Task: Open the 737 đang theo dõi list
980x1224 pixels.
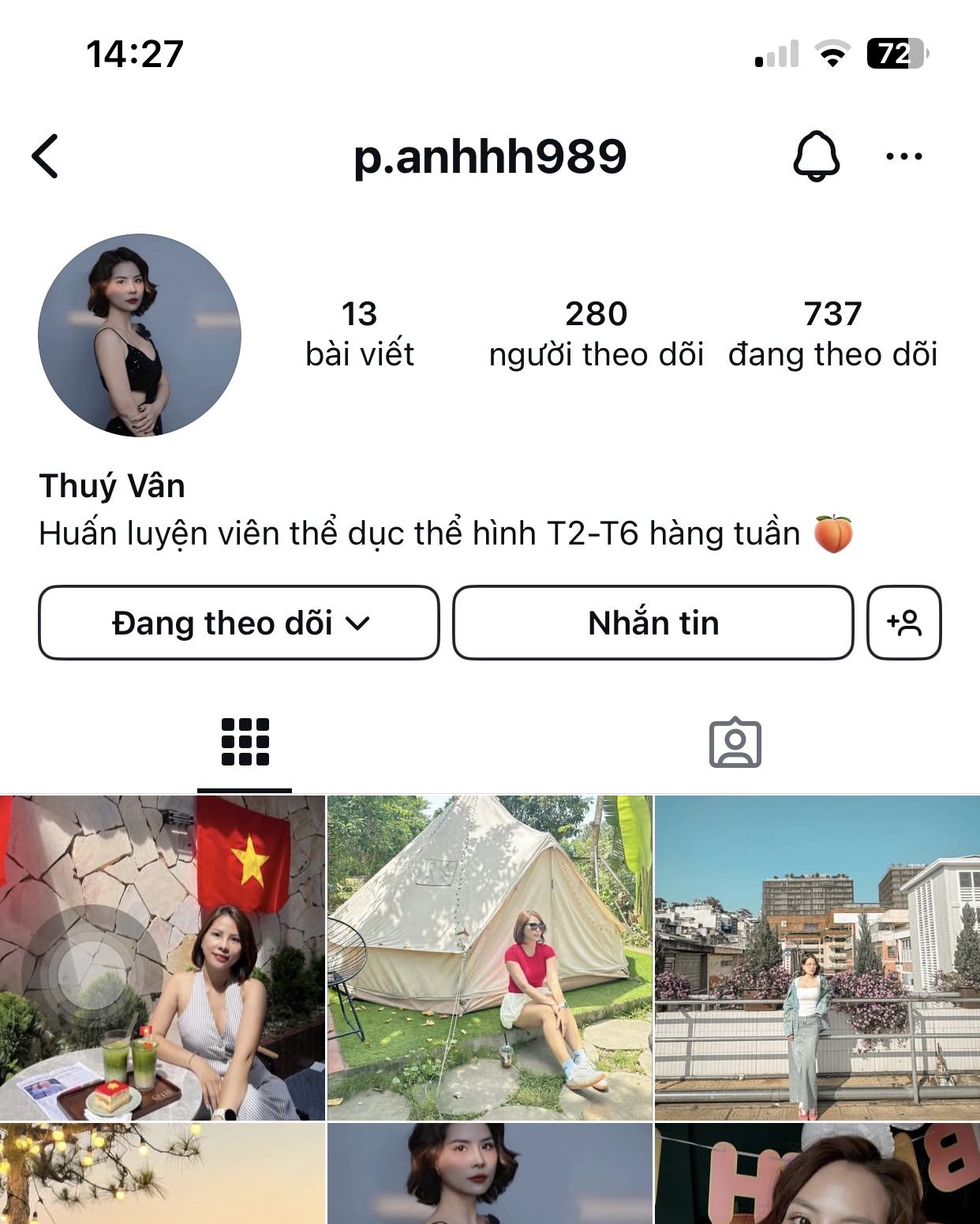Action: pyautogui.click(x=832, y=335)
